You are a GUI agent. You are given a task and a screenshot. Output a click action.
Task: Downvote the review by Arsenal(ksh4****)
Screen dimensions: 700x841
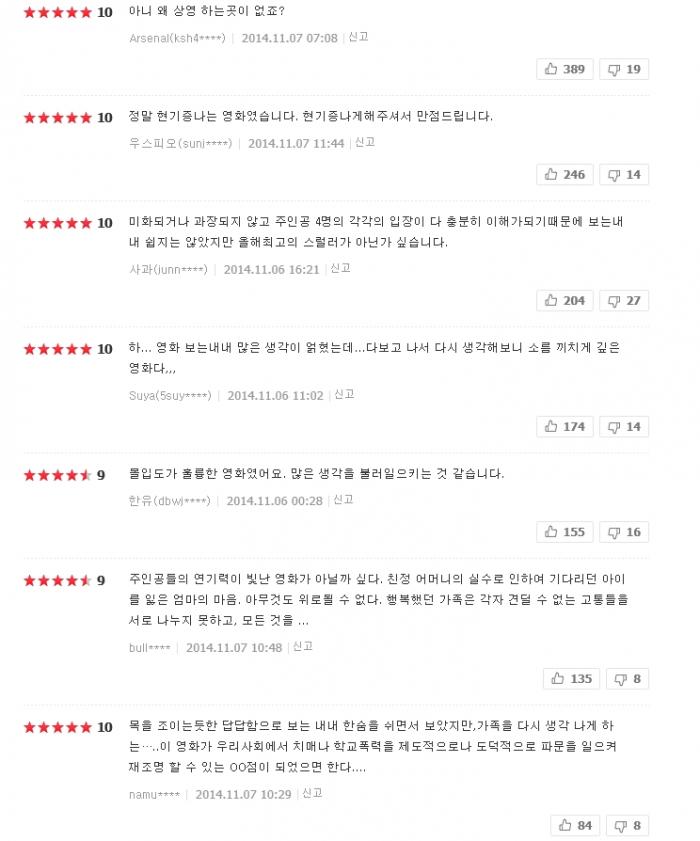pos(625,69)
